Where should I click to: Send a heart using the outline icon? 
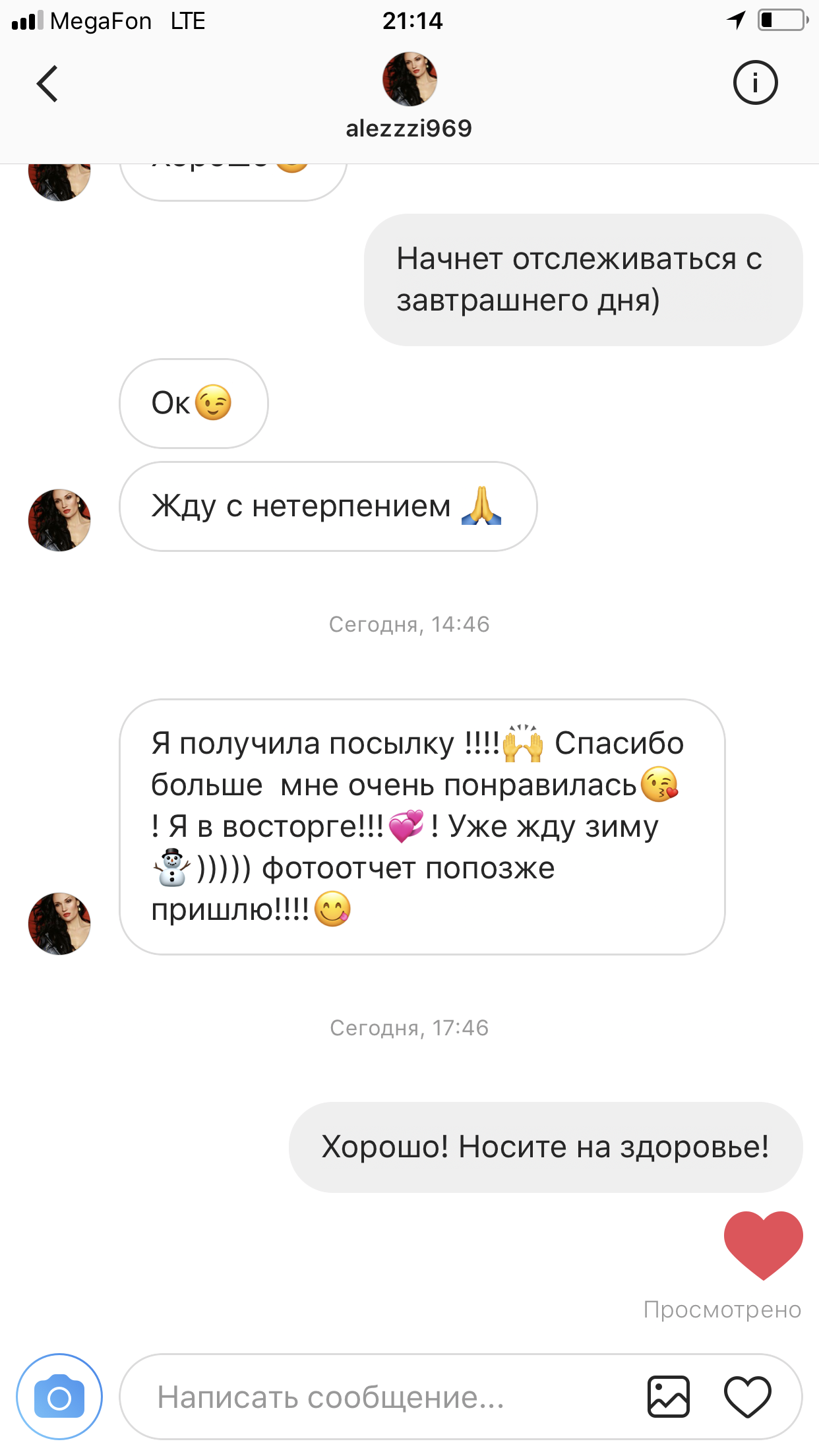[x=747, y=1397]
